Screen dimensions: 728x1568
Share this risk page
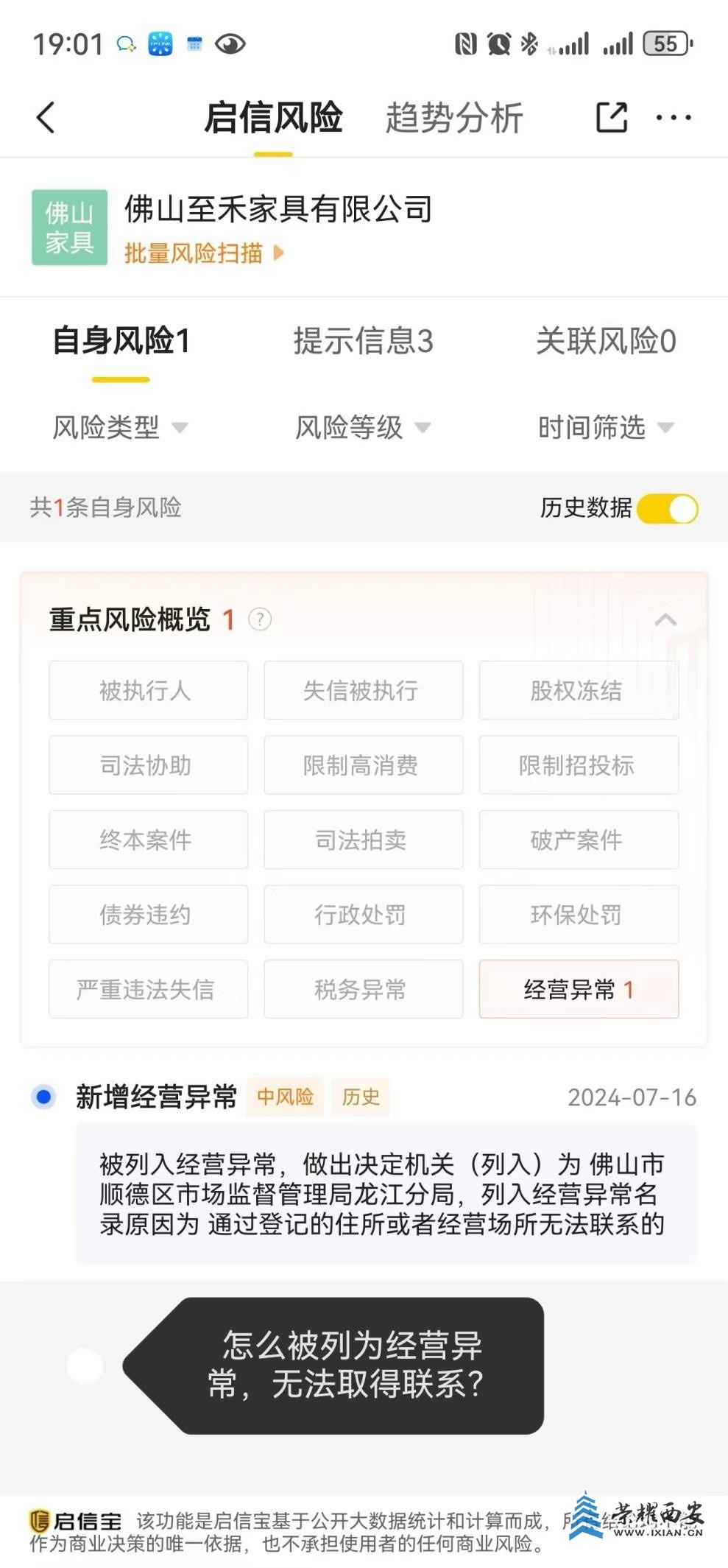click(x=611, y=117)
